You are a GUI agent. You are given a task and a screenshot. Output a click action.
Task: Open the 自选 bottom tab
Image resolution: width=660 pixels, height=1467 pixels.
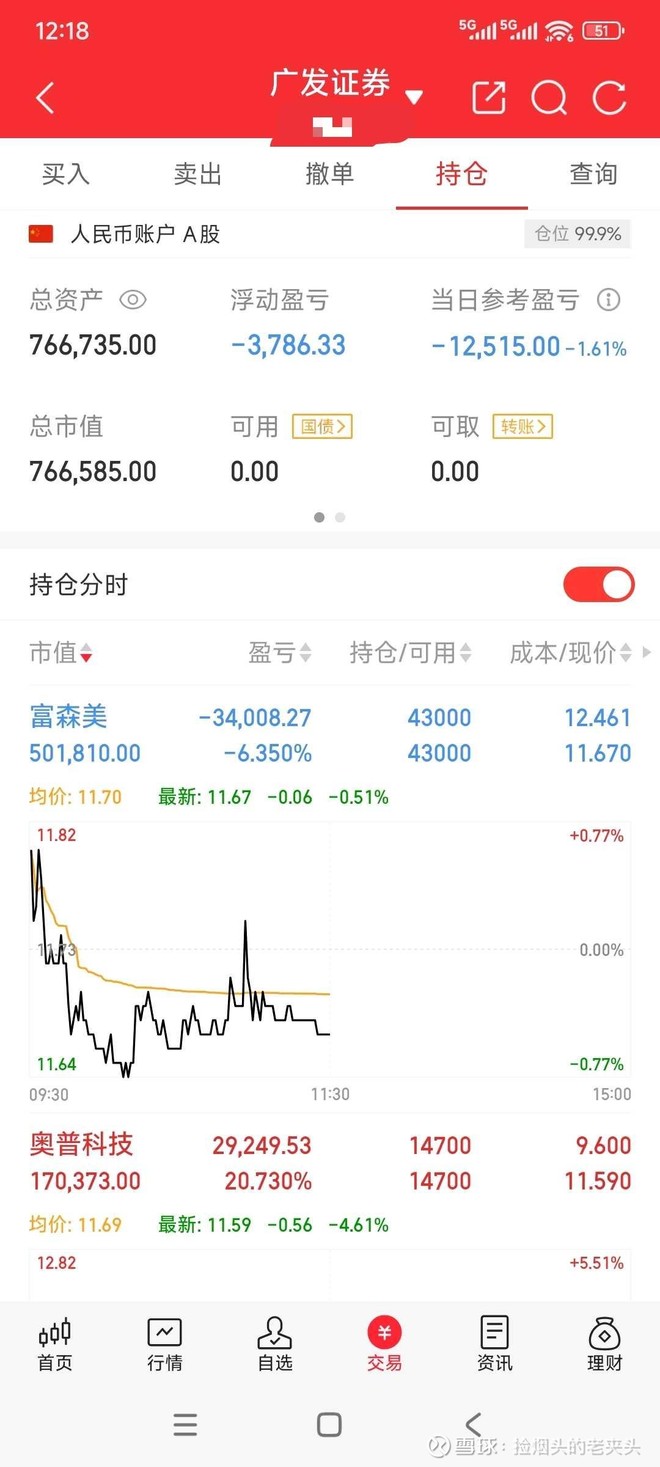[275, 1343]
